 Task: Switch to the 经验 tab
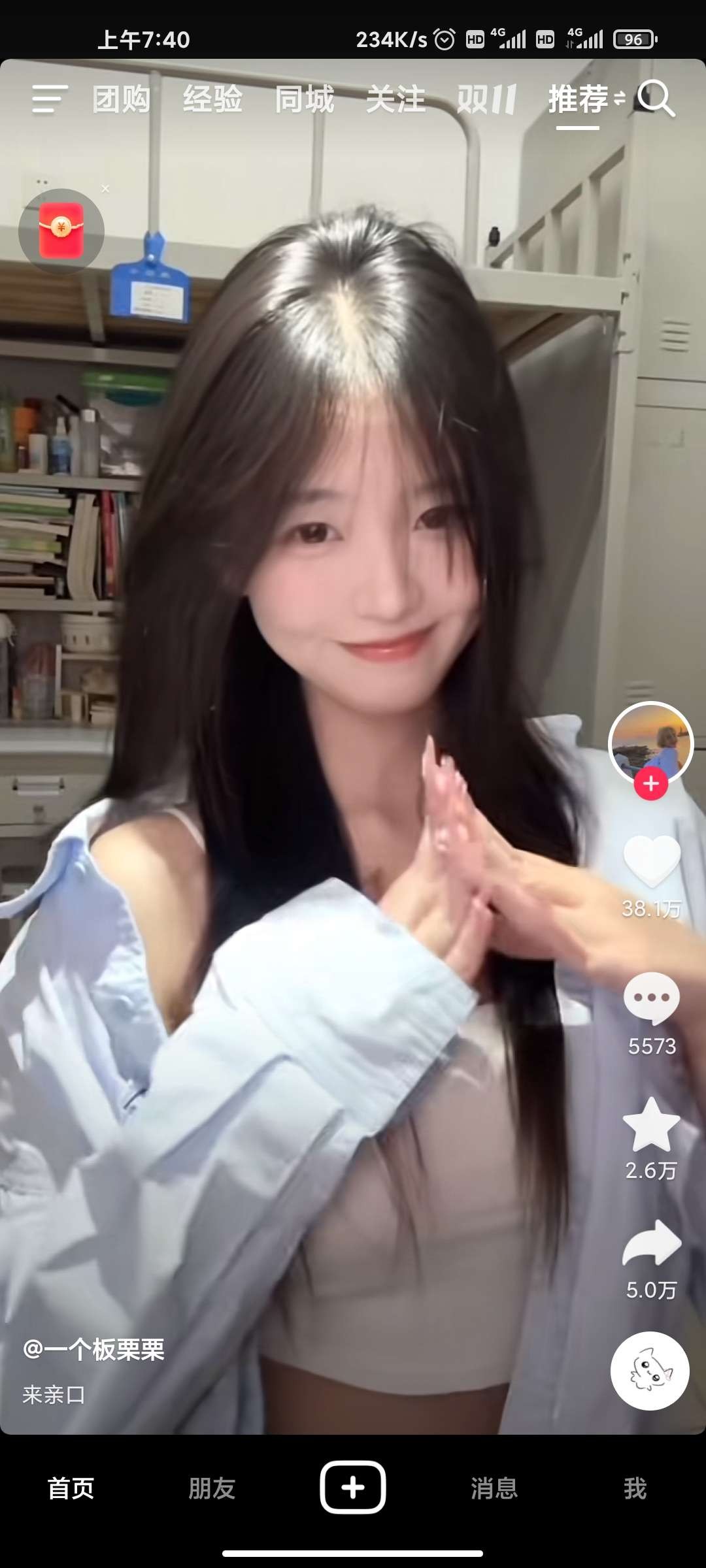pyautogui.click(x=212, y=99)
